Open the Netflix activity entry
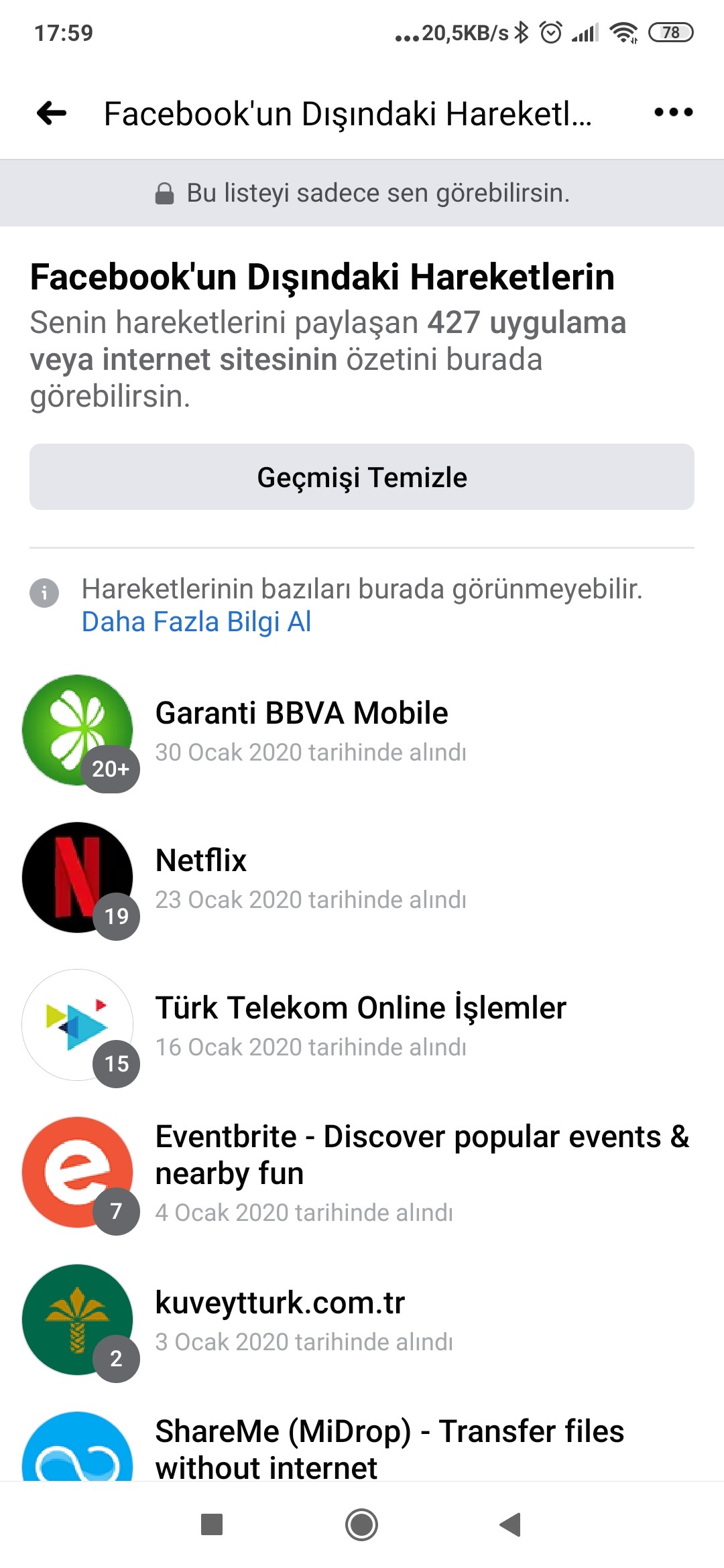Image resolution: width=724 pixels, height=1568 pixels. coord(362,878)
